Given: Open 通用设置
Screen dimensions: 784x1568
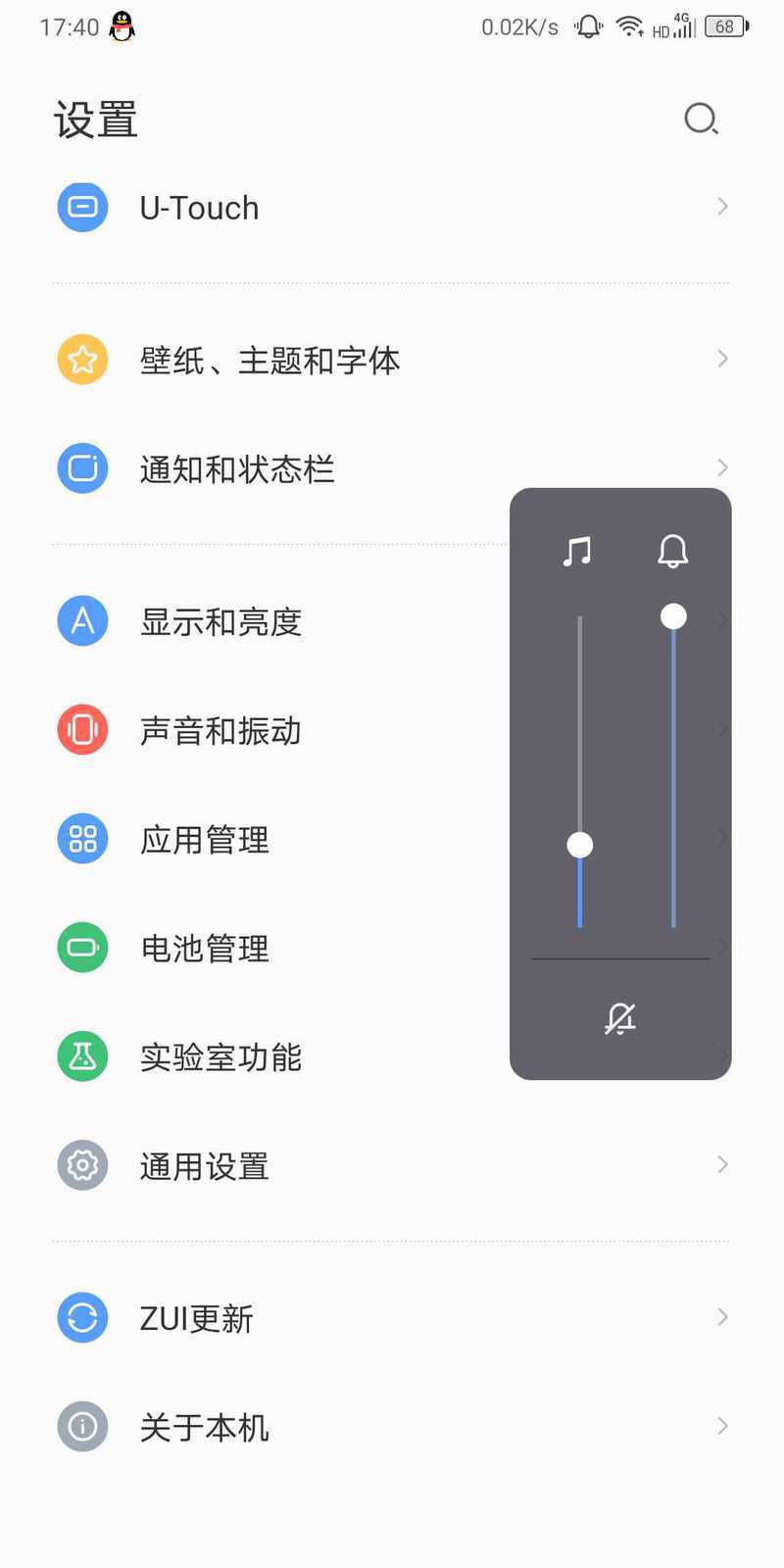Looking at the screenshot, I should point(392,1165).
